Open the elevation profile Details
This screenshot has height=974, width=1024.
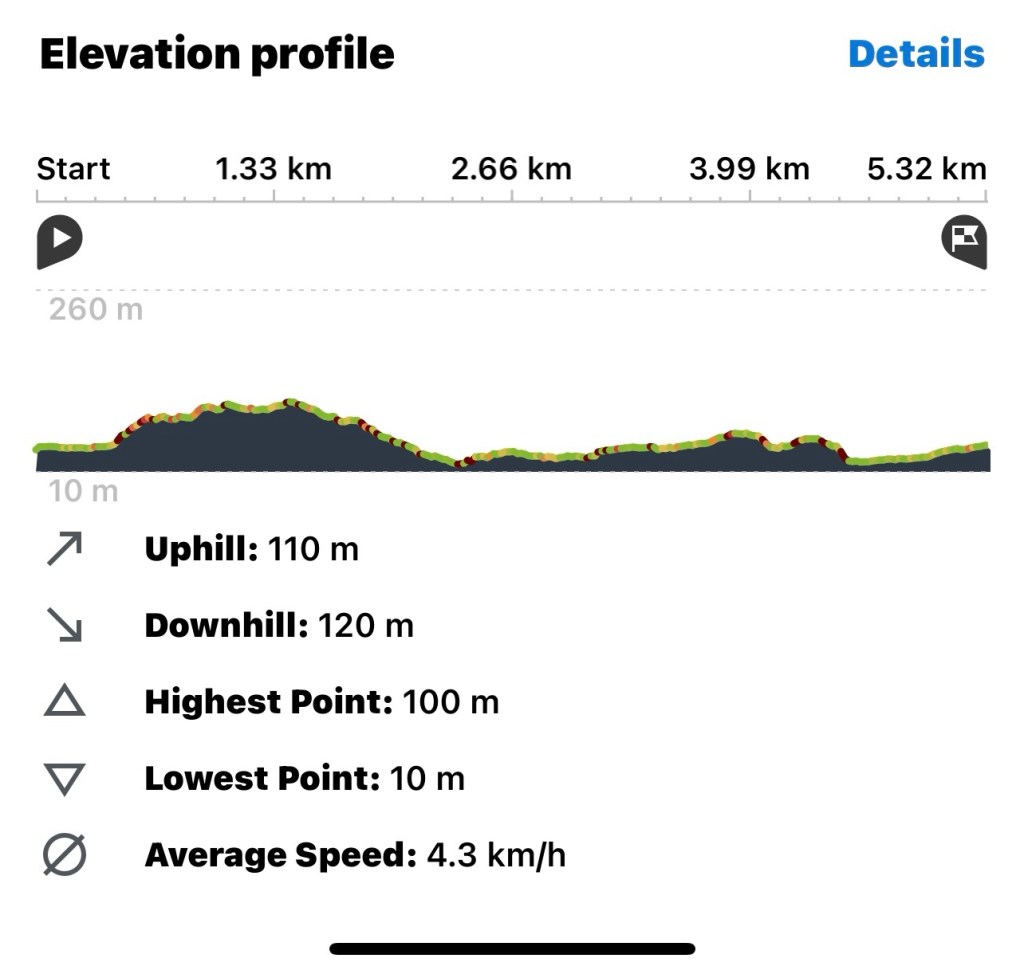point(916,54)
